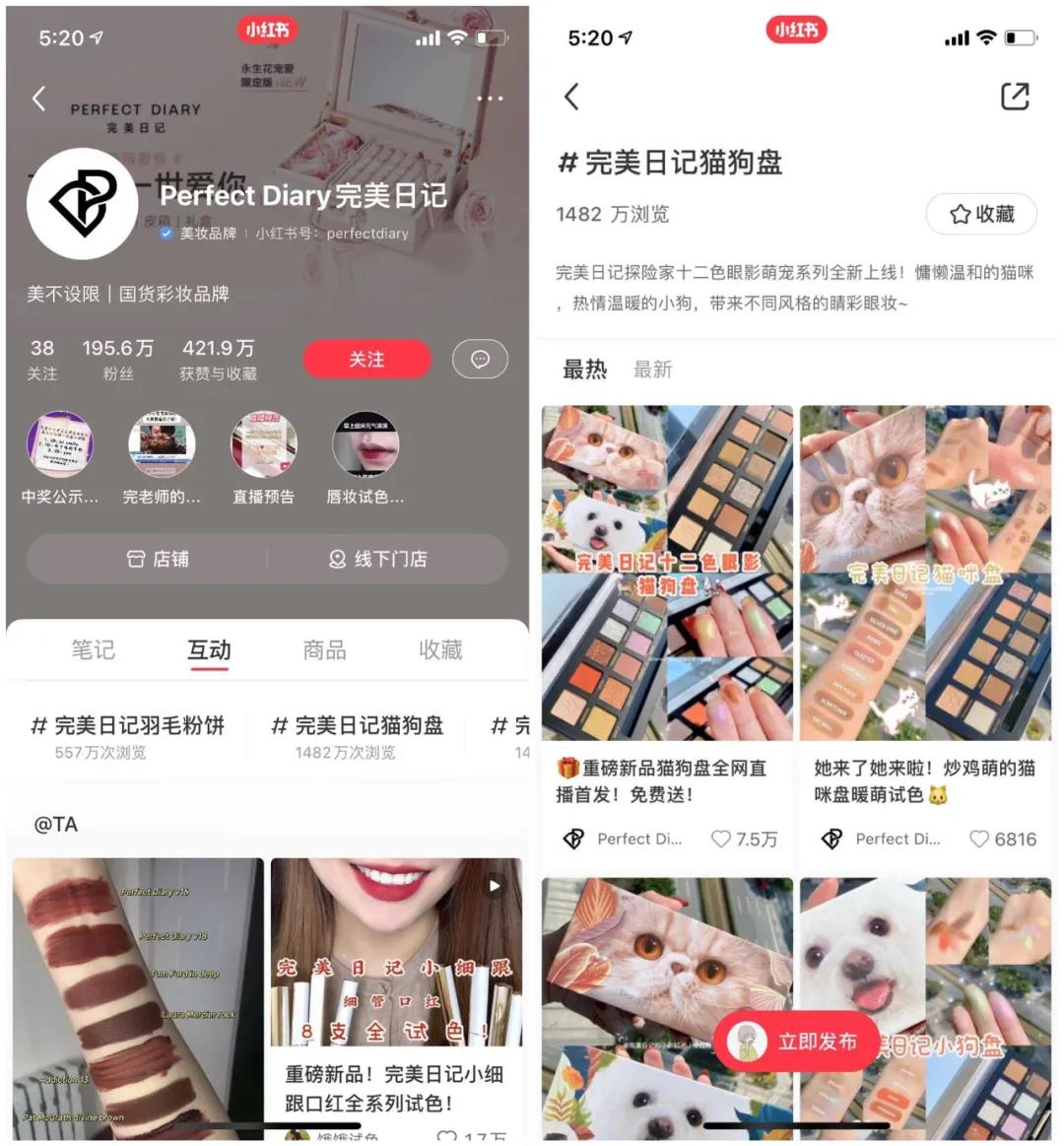Open the brand 店铺 store
1064x1146 pixels.
pyautogui.click(x=158, y=559)
